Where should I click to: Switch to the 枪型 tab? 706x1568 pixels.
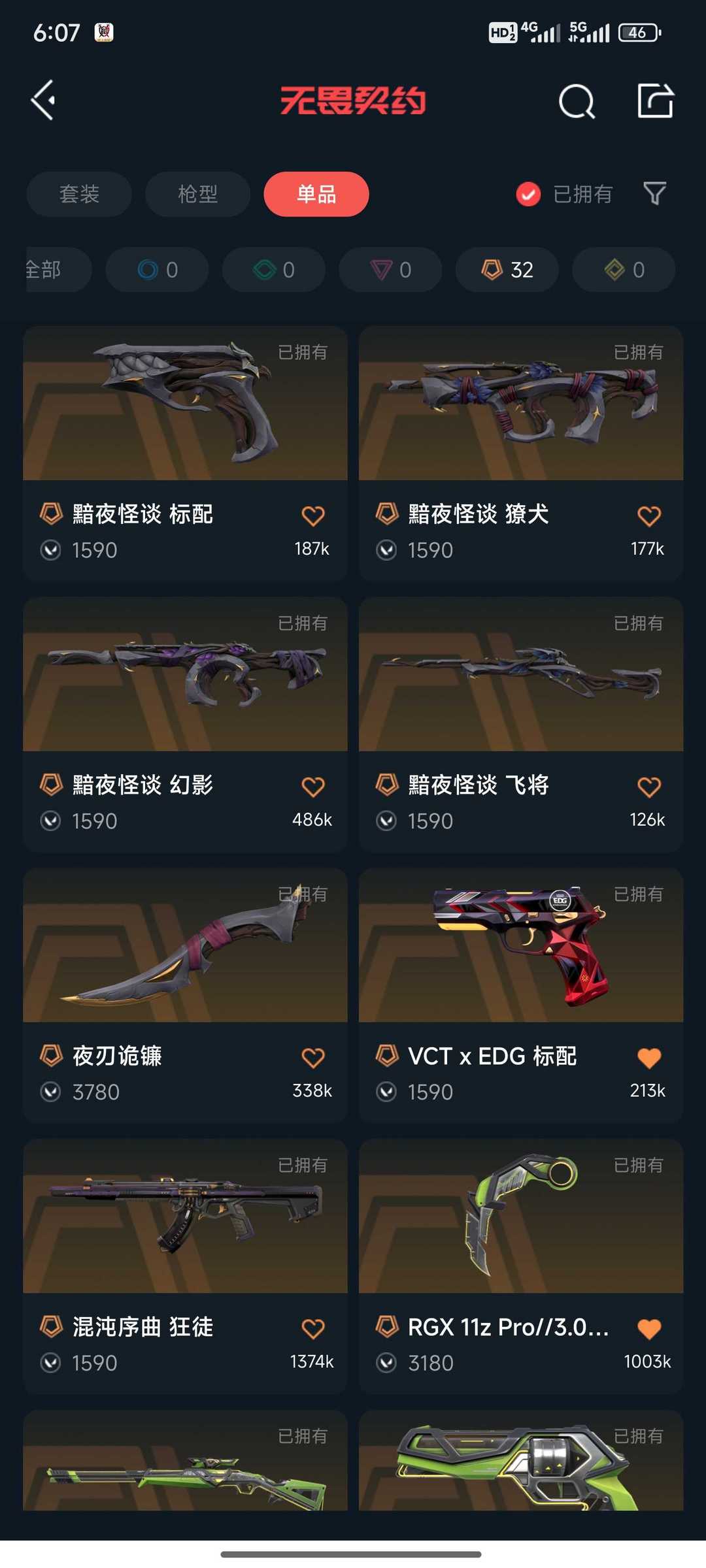(x=198, y=194)
